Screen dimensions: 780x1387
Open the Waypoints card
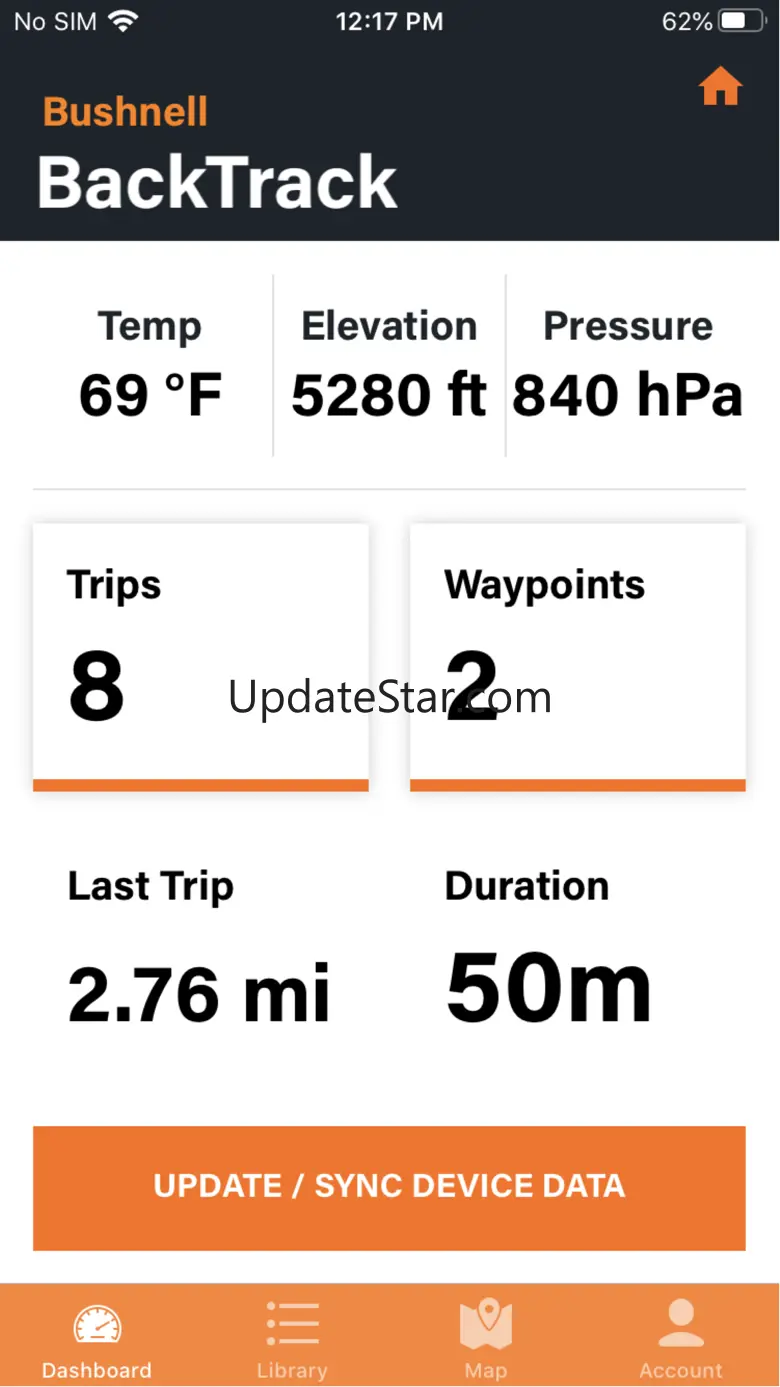pos(577,655)
